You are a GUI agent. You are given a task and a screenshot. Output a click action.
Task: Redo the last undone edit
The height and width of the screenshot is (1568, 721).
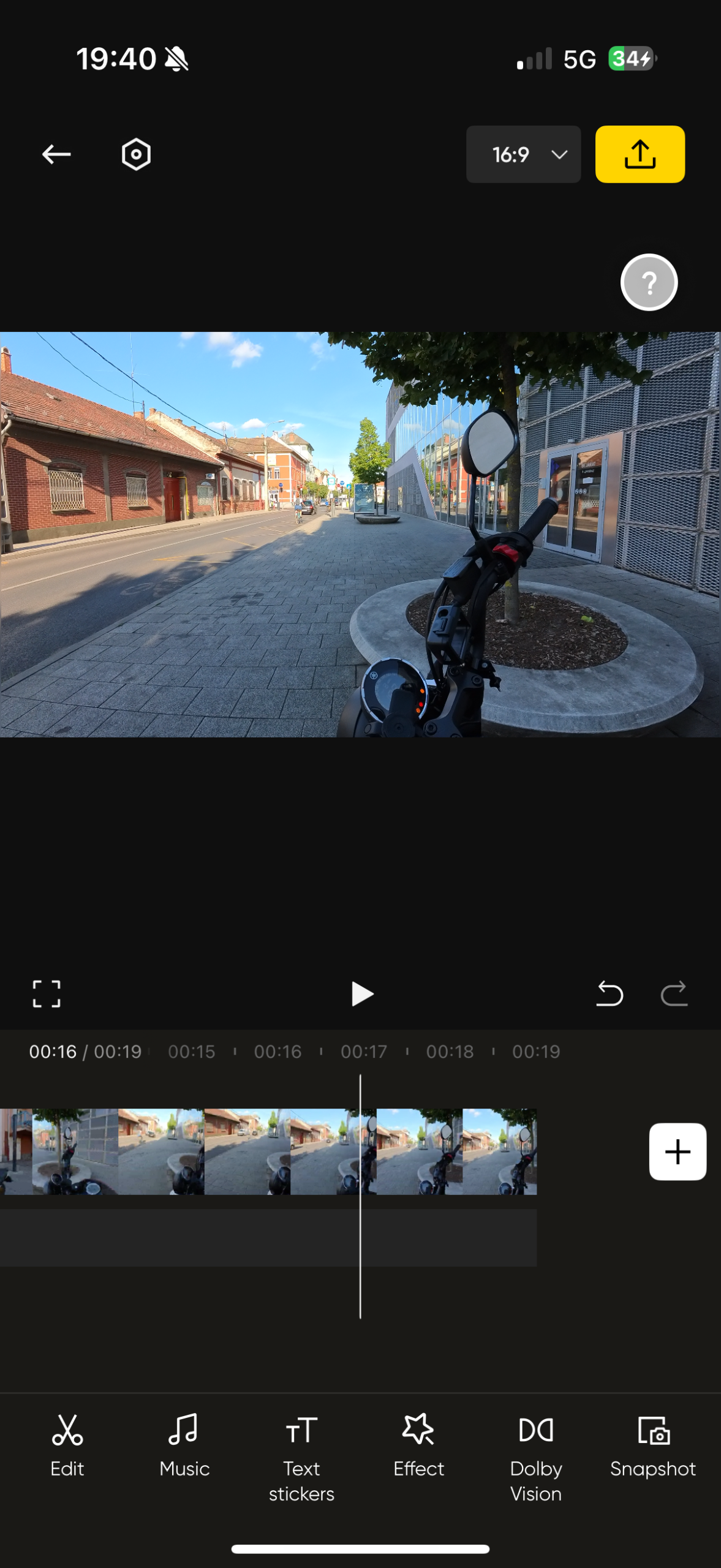[x=674, y=993]
